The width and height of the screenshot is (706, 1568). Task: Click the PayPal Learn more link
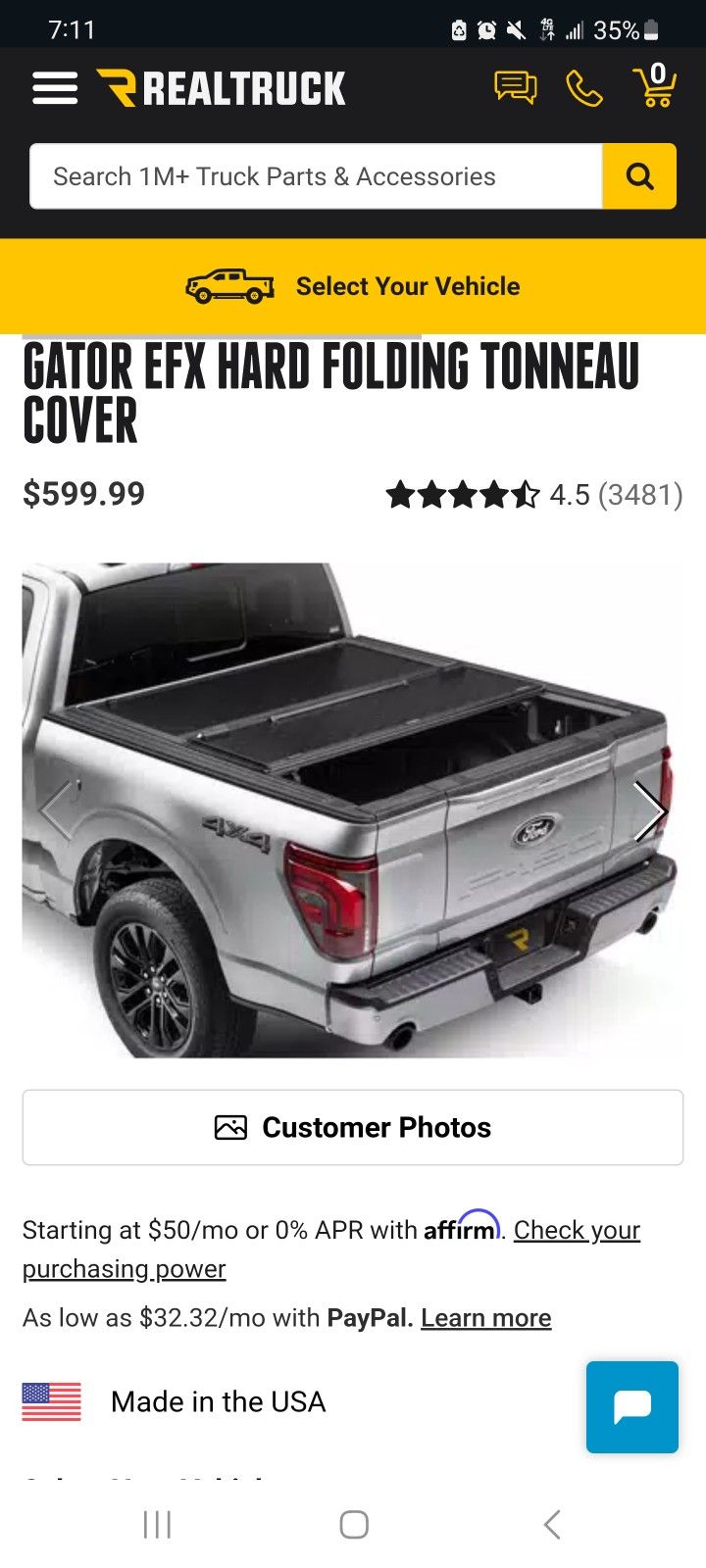point(485,1317)
